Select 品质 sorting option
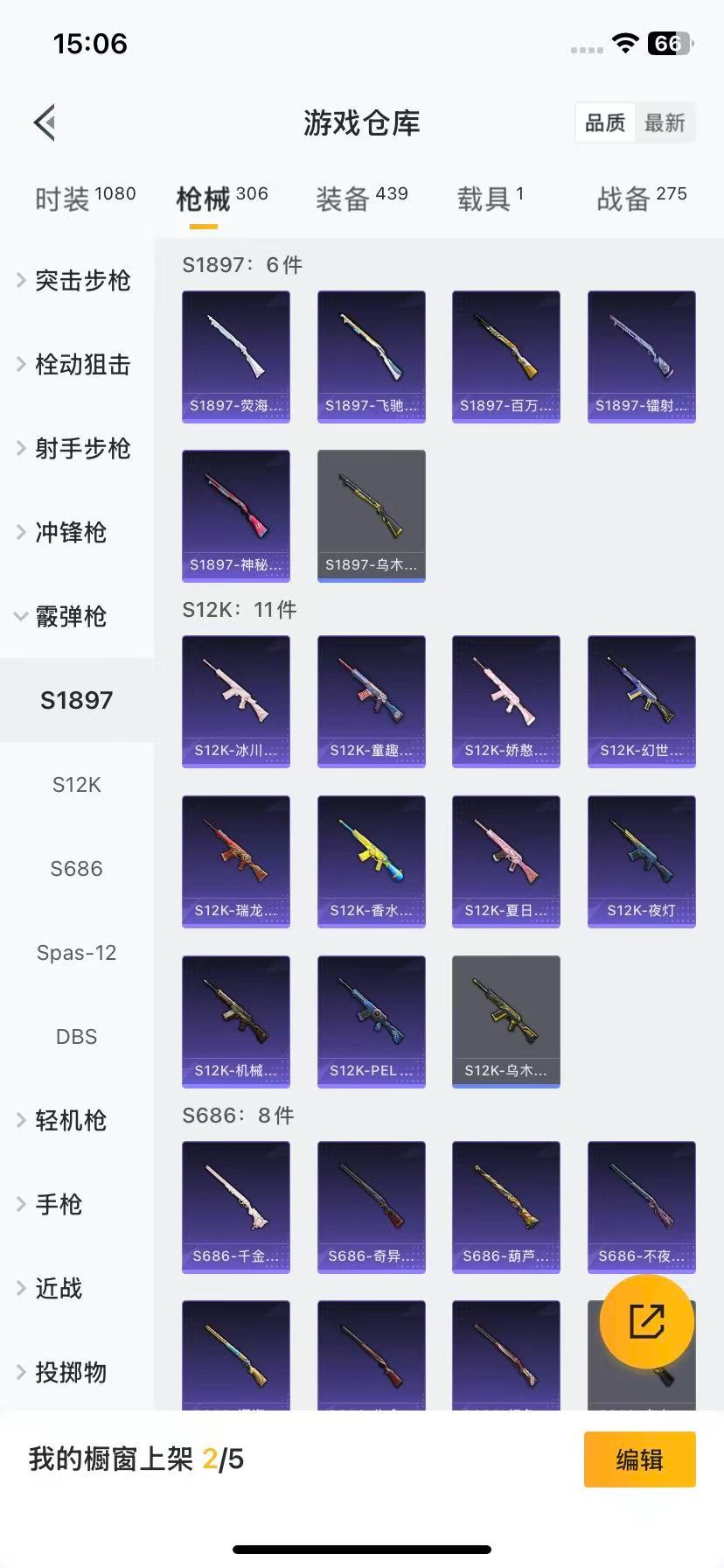724x1568 pixels. coord(604,122)
